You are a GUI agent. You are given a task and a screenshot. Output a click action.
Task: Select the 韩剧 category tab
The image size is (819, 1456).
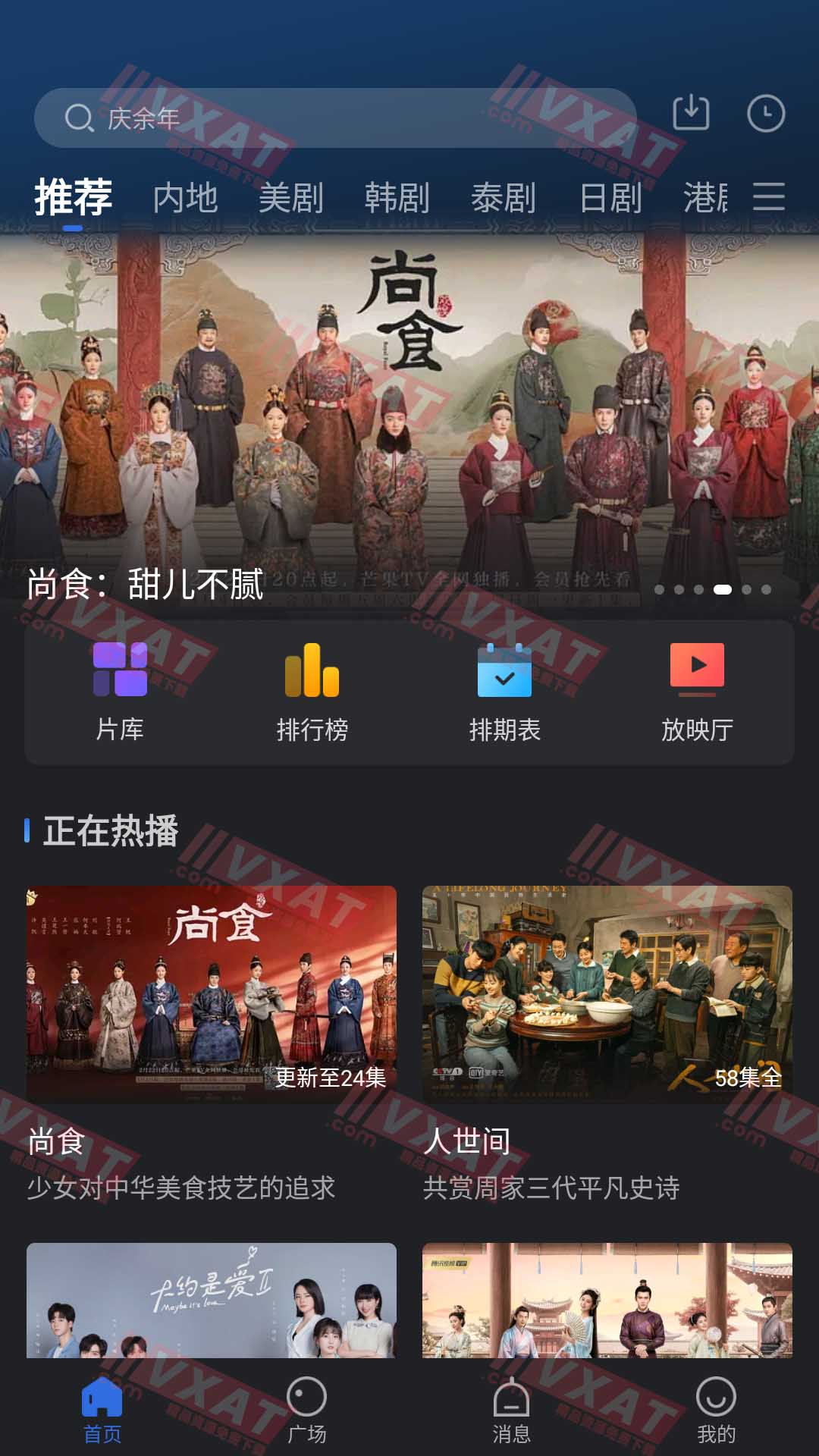[396, 197]
